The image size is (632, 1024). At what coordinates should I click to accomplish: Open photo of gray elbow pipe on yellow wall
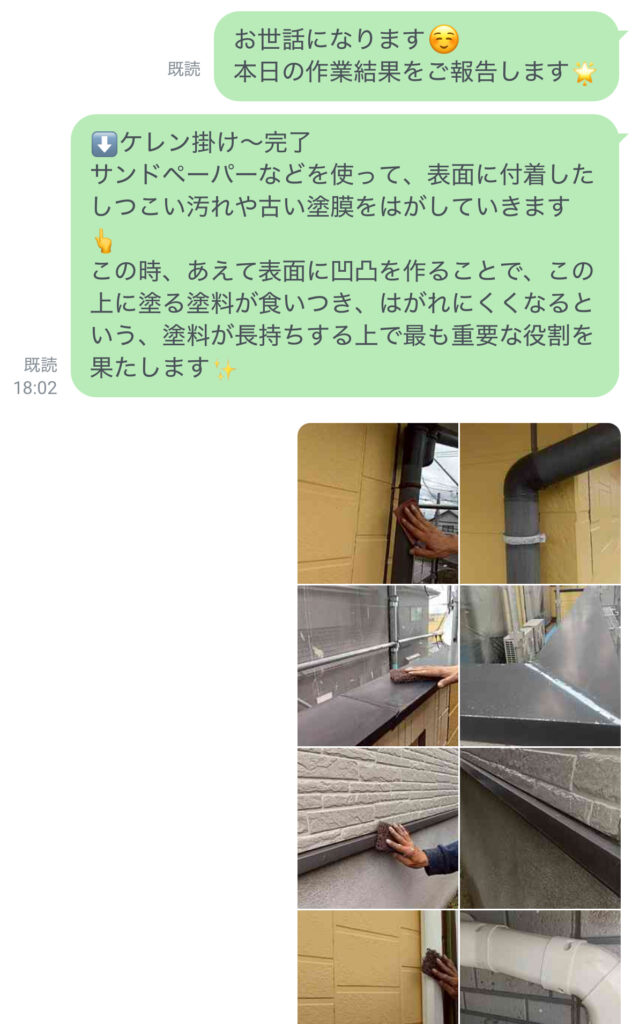[x=541, y=503]
